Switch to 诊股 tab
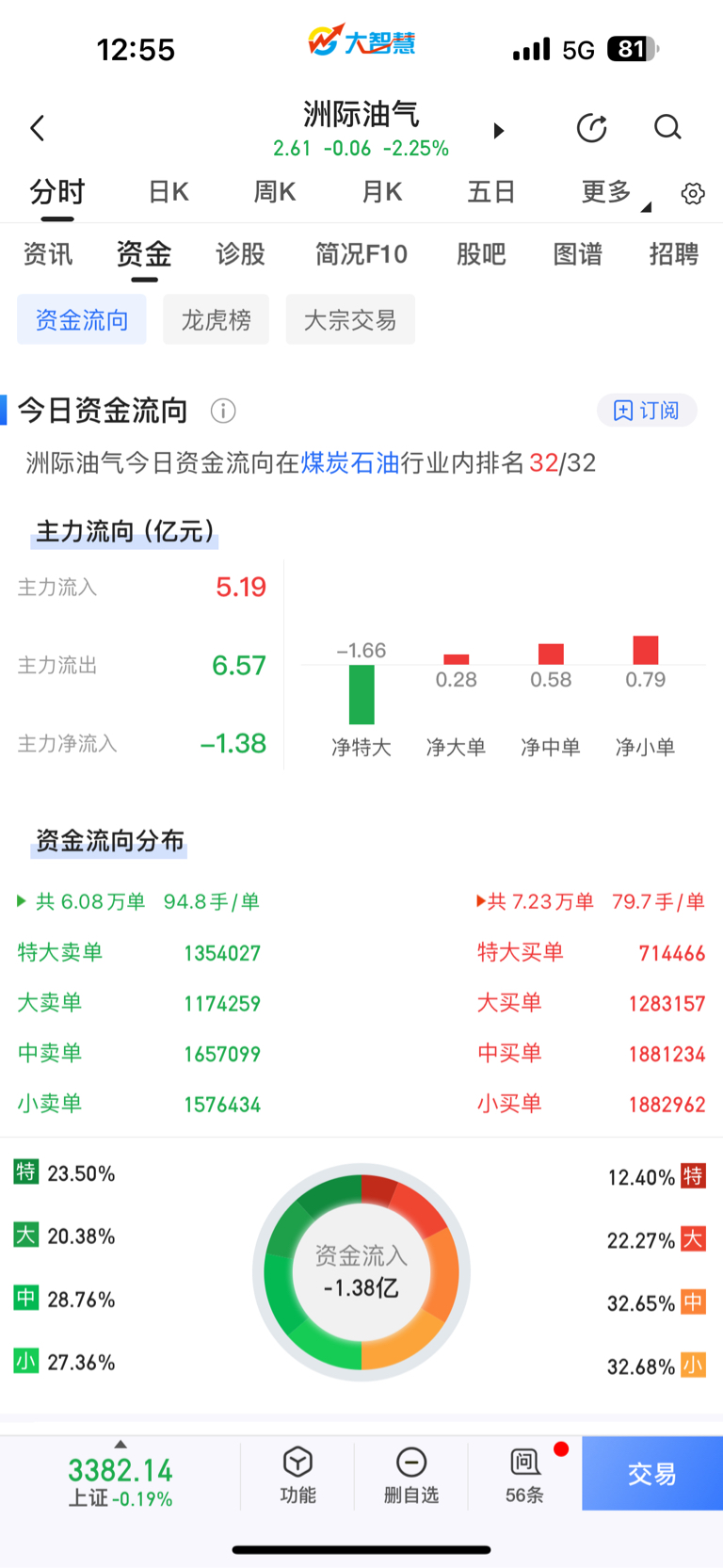The width and height of the screenshot is (723, 1568). click(240, 253)
